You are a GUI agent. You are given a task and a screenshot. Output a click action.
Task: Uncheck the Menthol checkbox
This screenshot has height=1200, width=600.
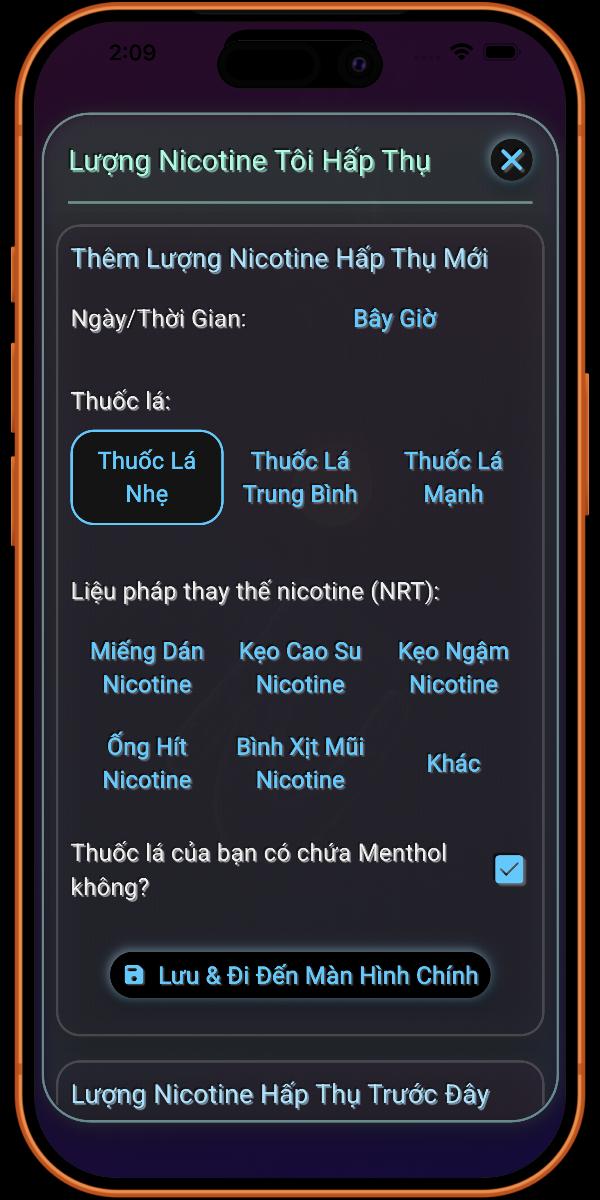(510, 870)
